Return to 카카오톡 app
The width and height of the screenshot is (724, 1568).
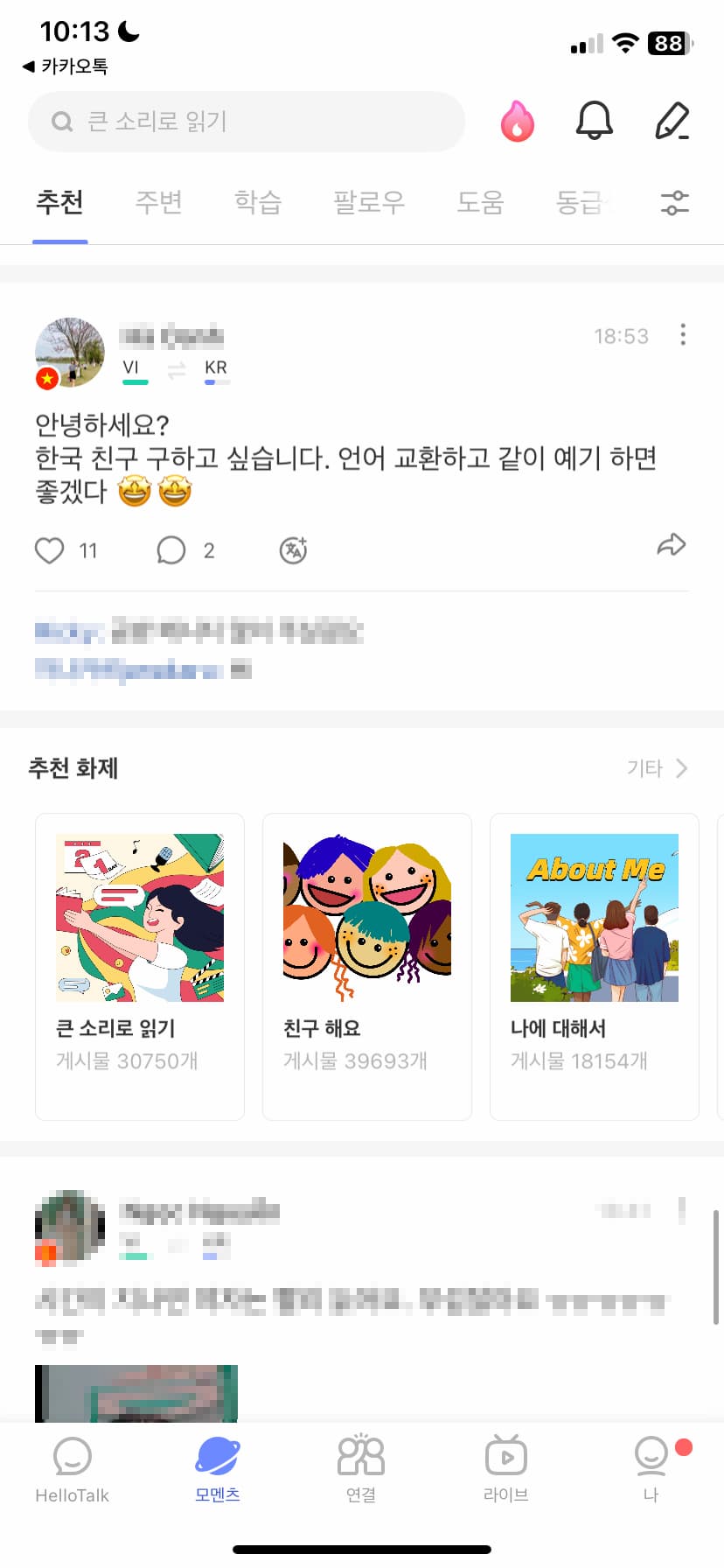pyautogui.click(x=66, y=66)
